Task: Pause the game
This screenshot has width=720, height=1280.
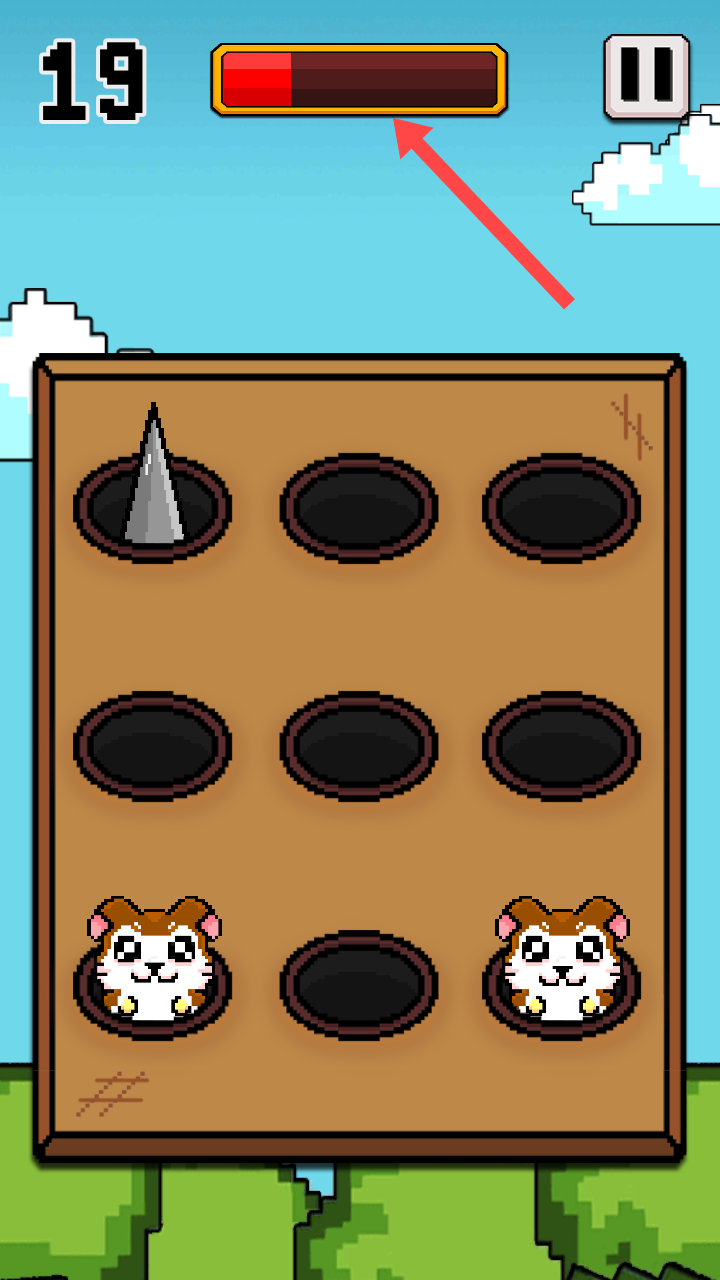Action: [646, 77]
